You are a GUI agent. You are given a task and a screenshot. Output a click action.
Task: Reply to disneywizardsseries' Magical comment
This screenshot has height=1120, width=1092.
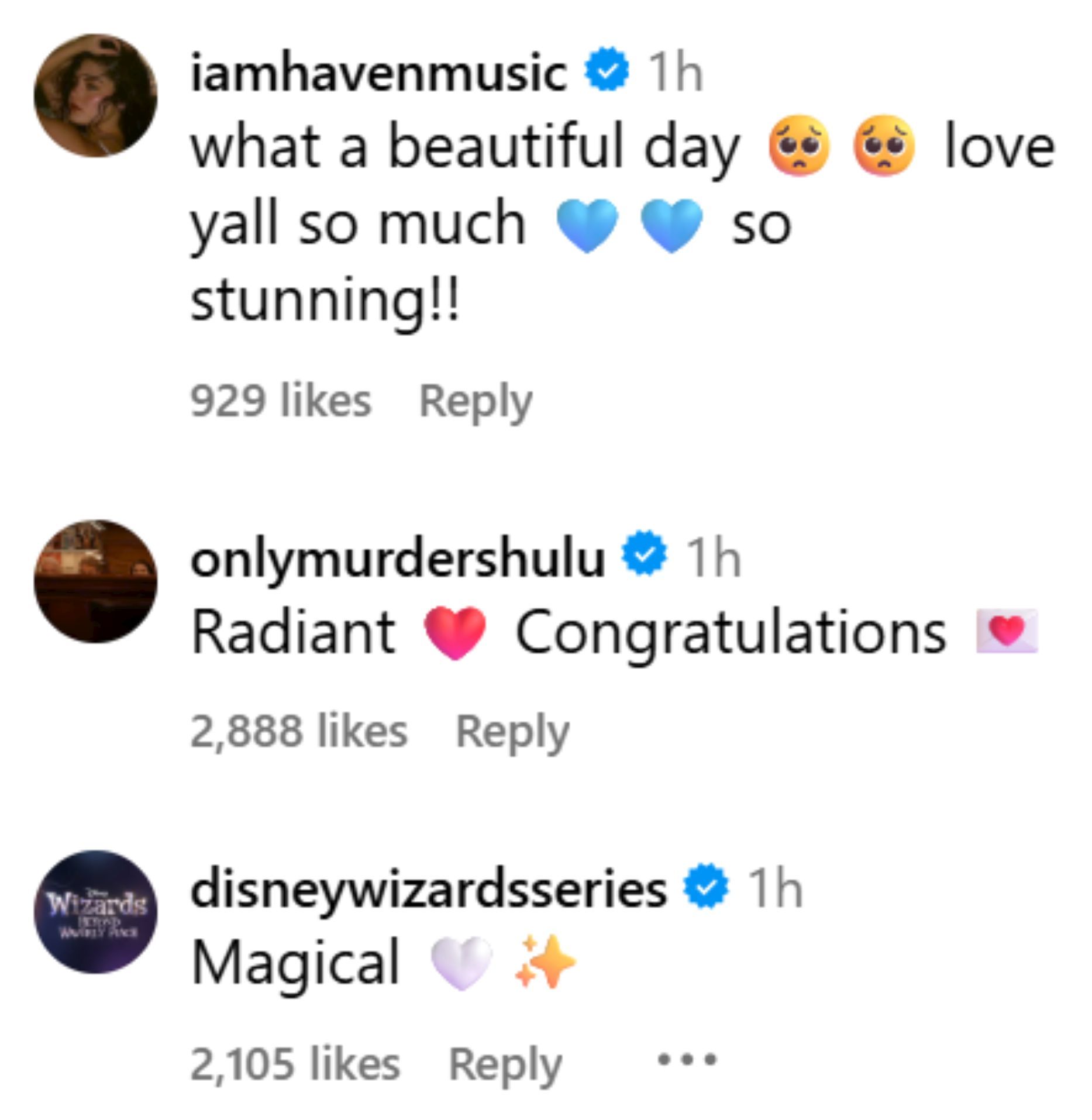(x=505, y=1064)
